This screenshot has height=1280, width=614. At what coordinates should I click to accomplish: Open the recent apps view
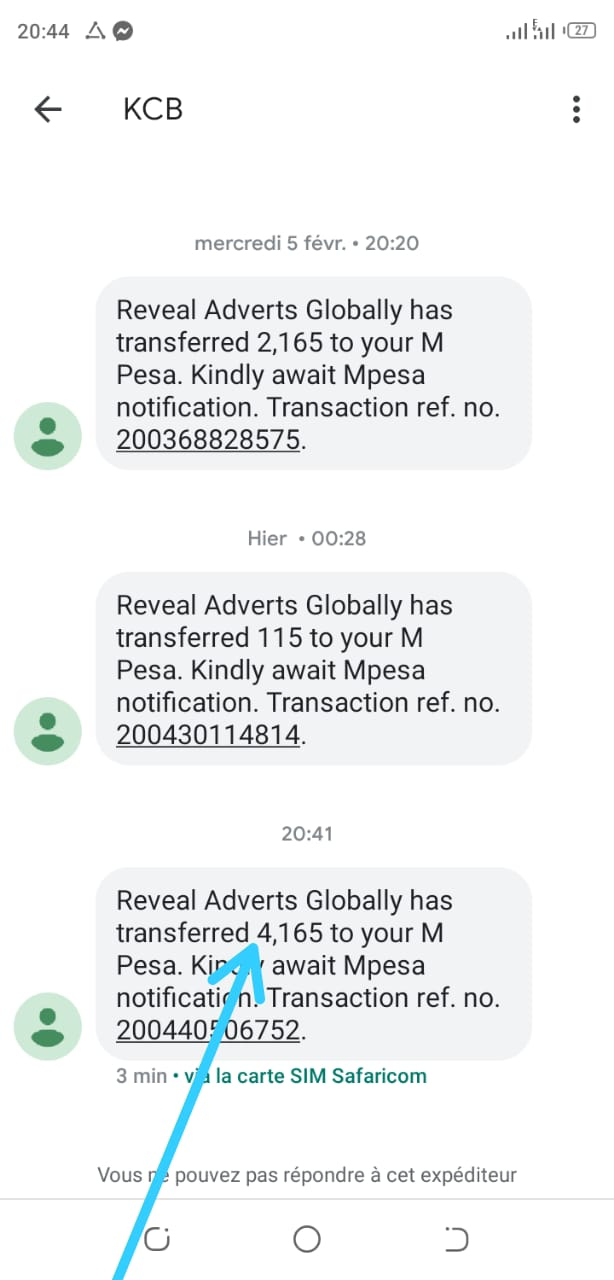click(157, 1240)
